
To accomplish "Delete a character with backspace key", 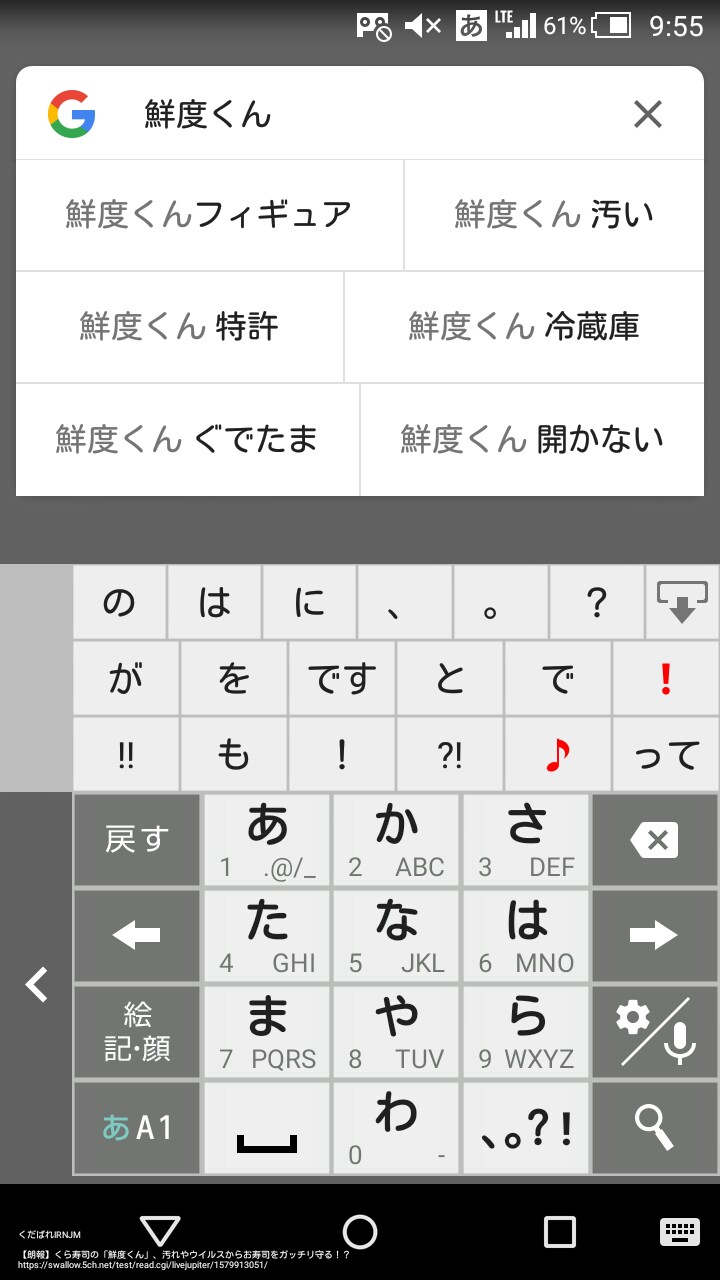I will pyautogui.click(x=655, y=840).
